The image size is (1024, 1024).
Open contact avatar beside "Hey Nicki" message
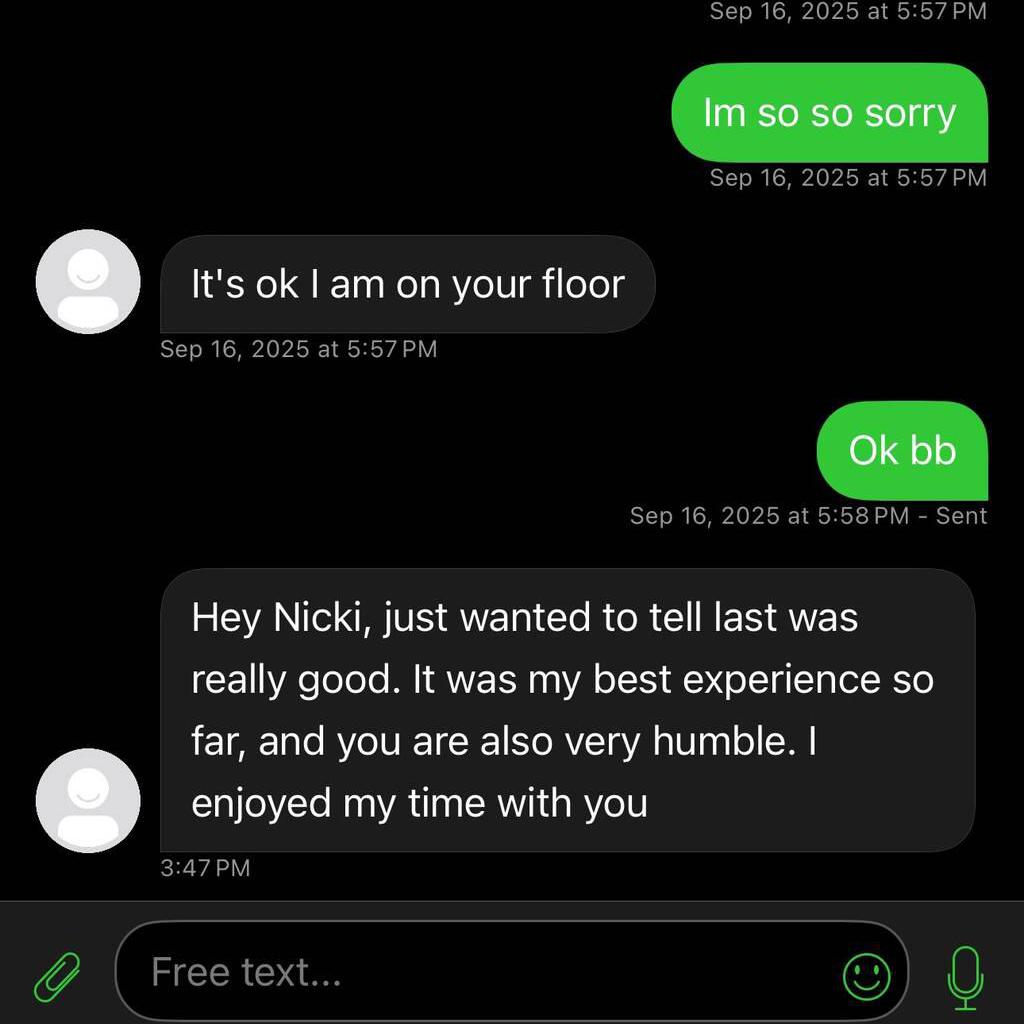click(x=88, y=800)
